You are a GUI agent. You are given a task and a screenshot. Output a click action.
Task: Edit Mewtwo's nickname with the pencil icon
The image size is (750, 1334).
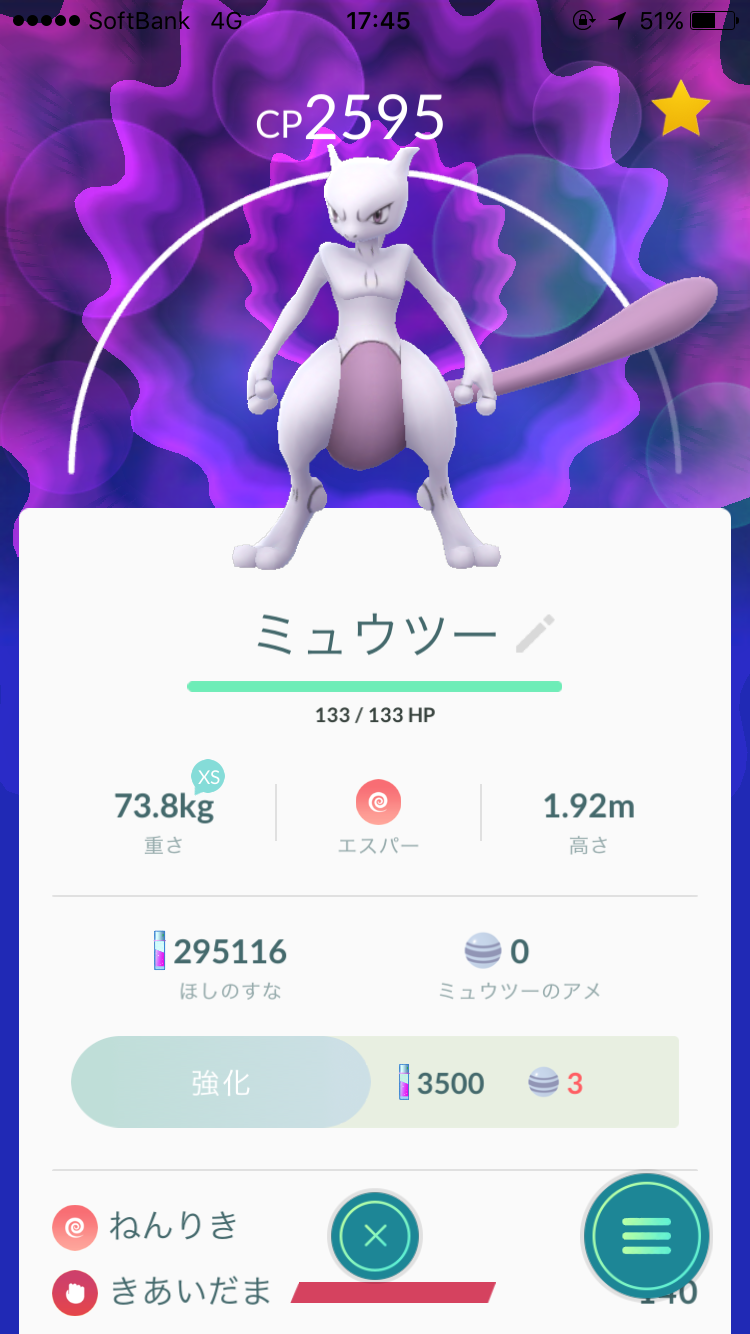point(535,634)
